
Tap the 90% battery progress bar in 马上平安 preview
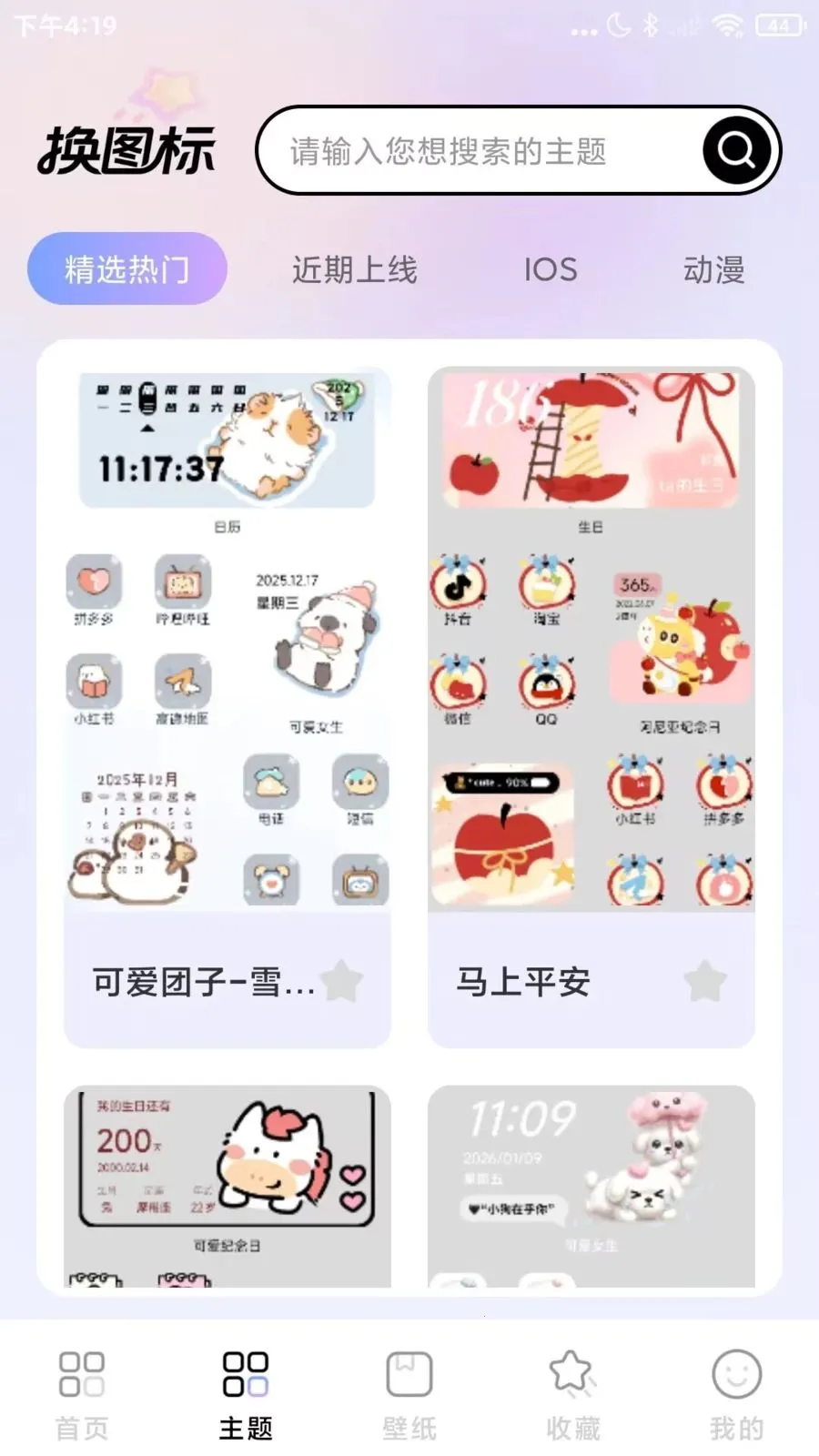coord(501,783)
